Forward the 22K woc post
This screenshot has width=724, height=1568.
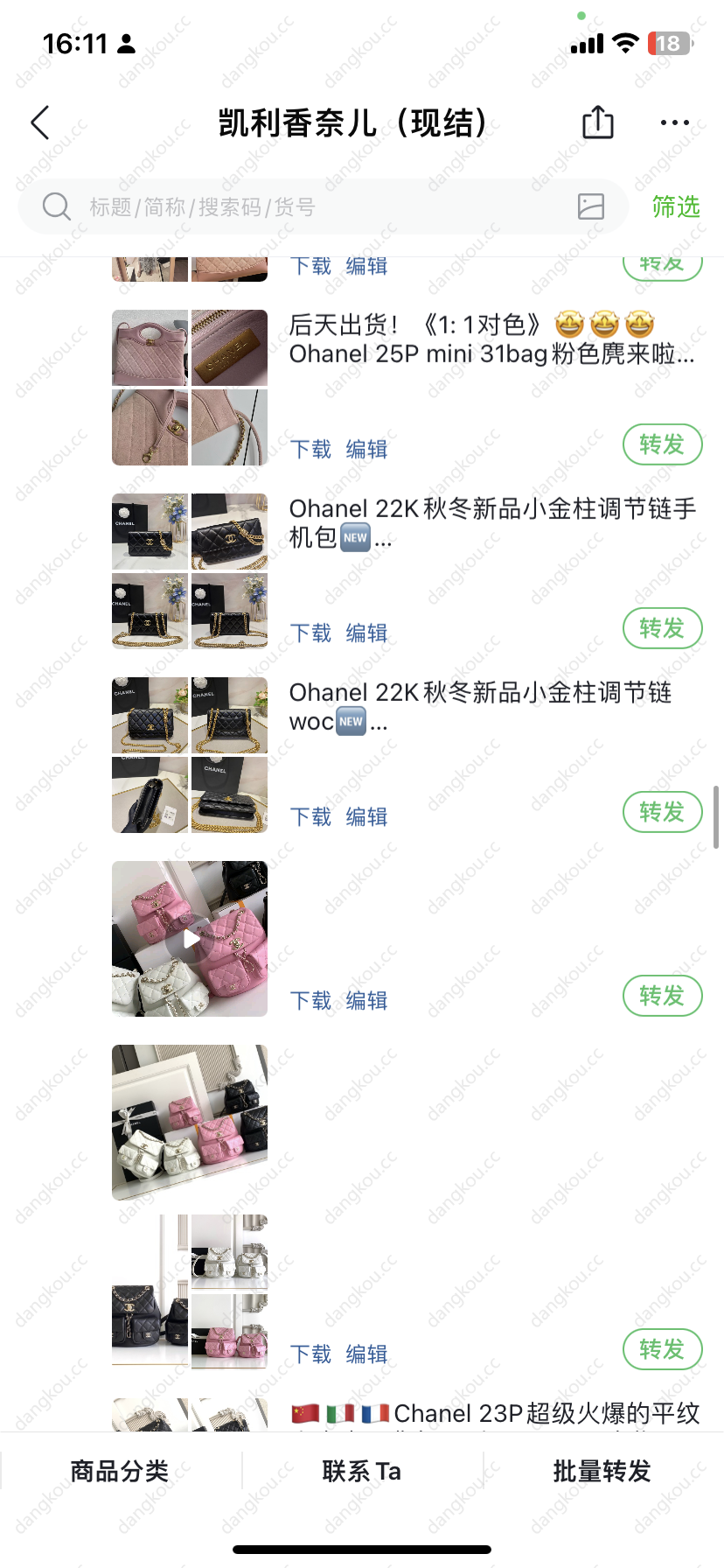tap(662, 813)
